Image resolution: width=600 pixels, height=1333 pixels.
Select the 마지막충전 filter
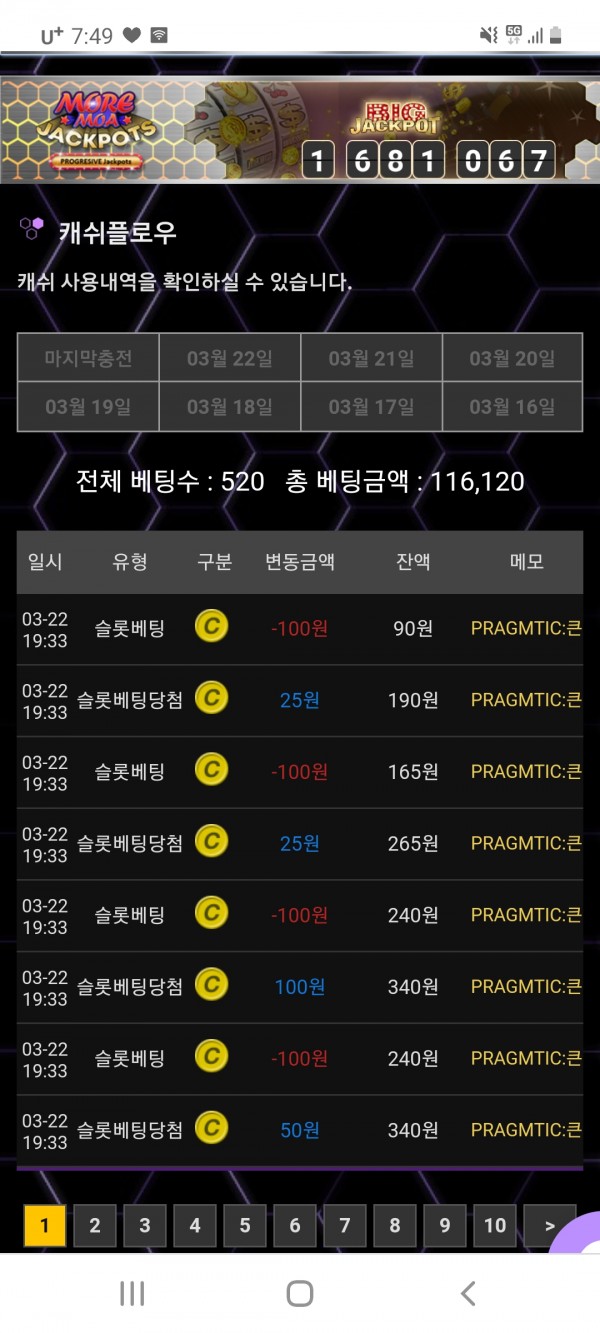click(x=88, y=358)
